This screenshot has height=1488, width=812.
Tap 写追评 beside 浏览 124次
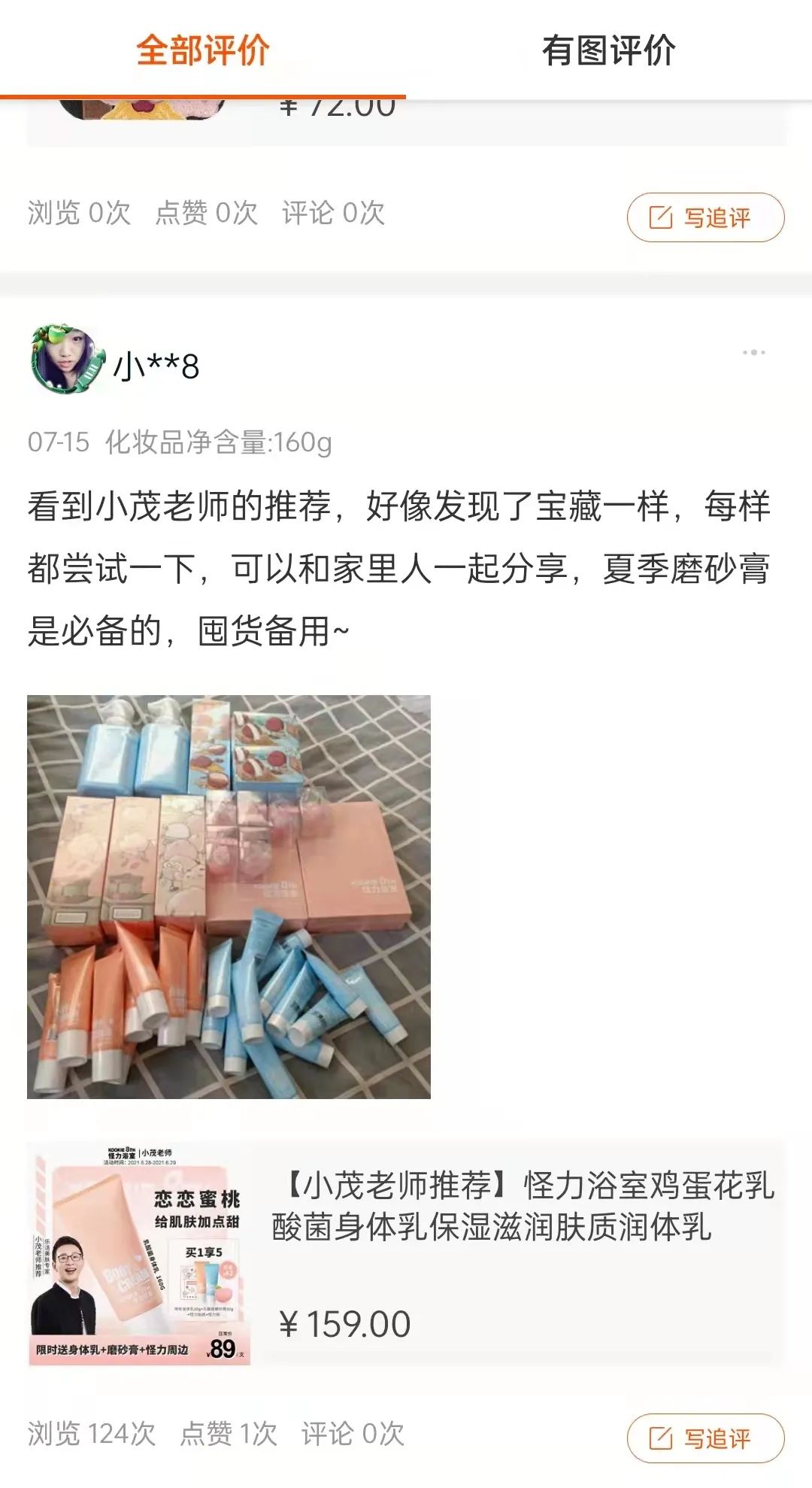pyautogui.click(x=705, y=1438)
